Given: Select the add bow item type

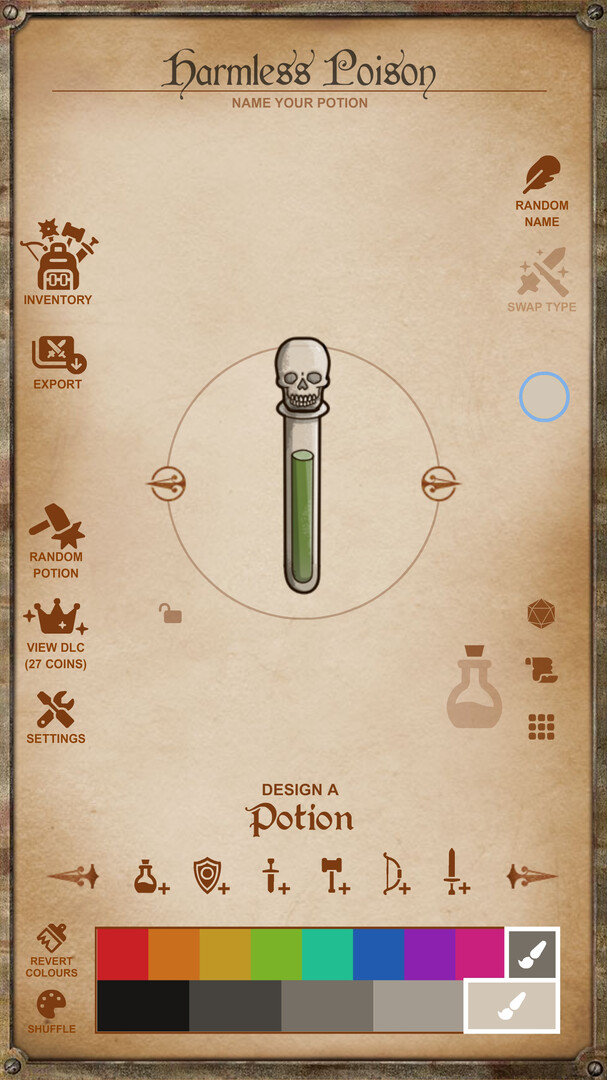Looking at the screenshot, I should click(395, 876).
